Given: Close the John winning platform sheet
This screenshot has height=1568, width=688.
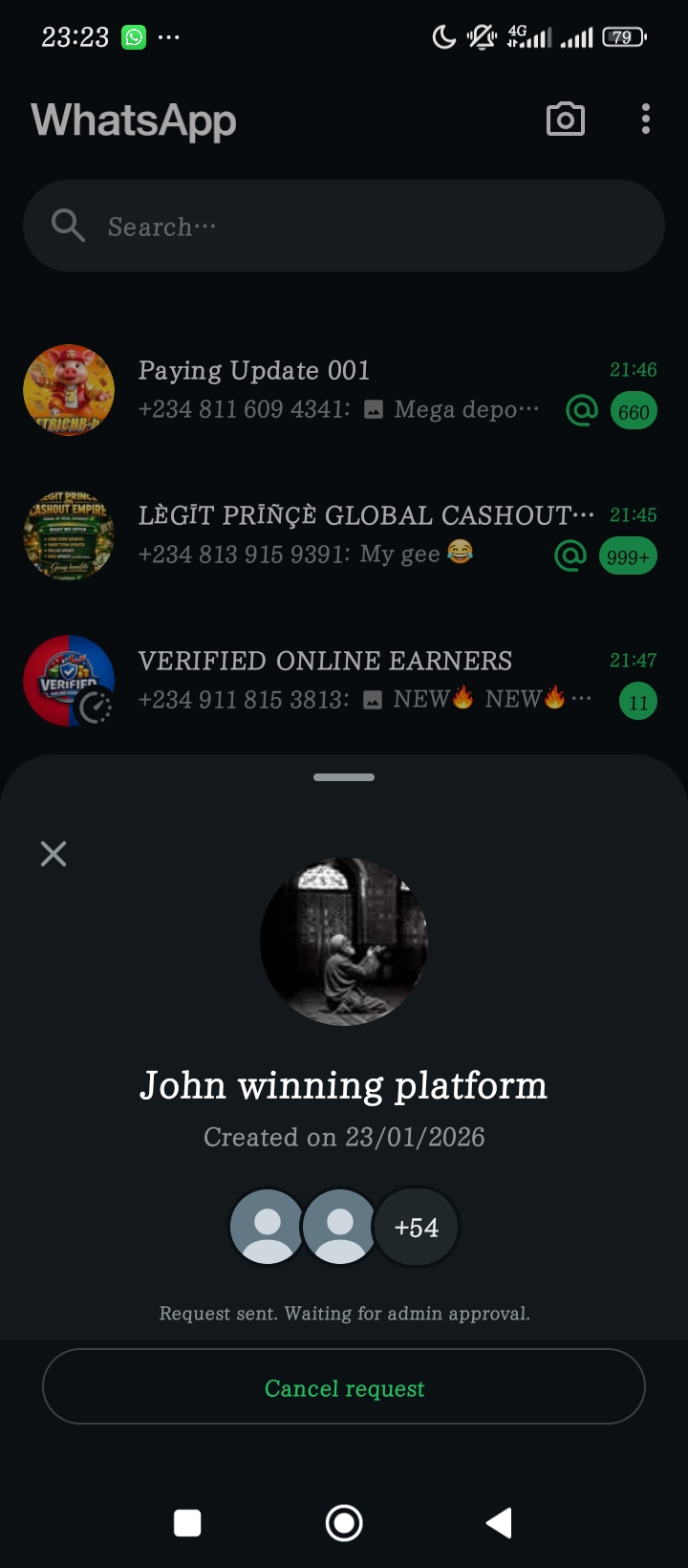Looking at the screenshot, I should point(54,854).
